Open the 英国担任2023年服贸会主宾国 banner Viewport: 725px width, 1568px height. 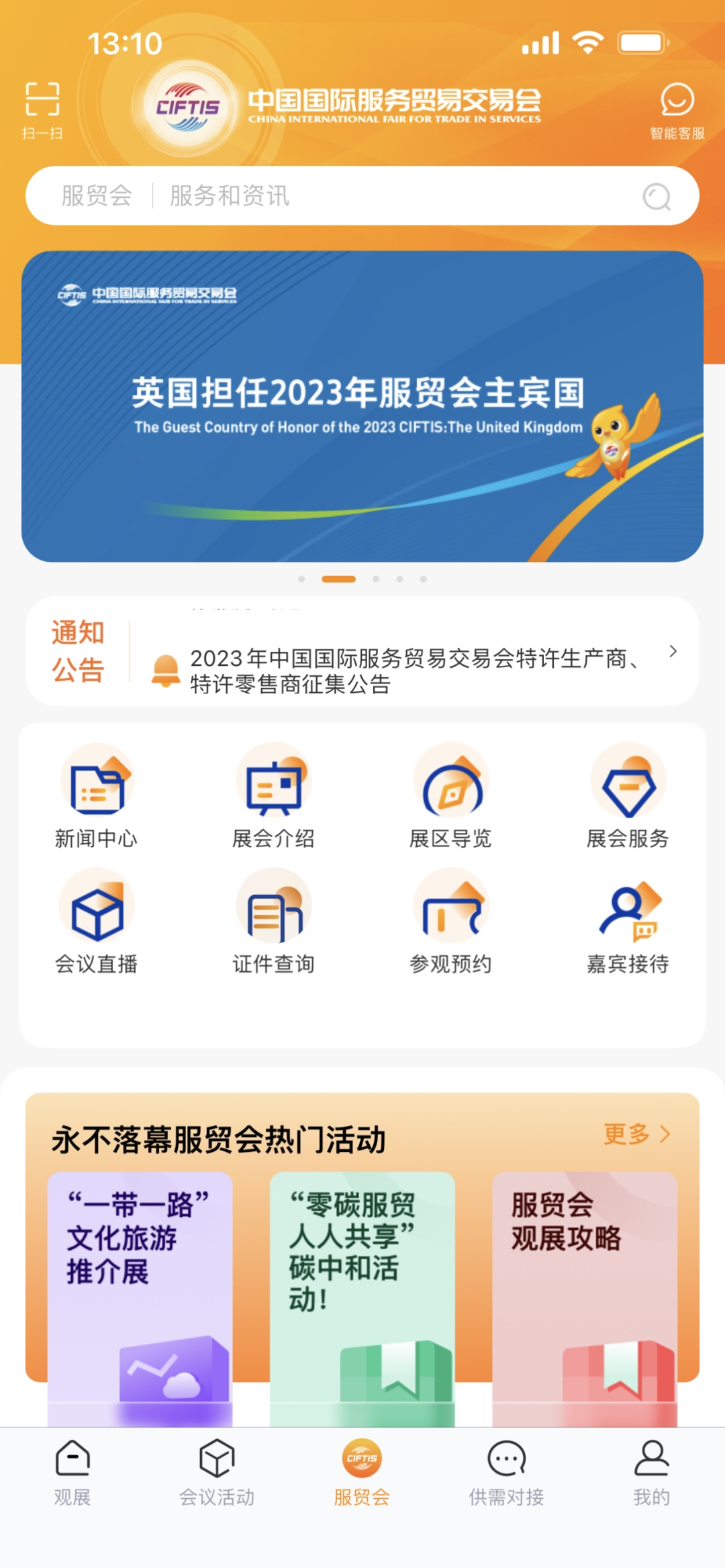[x=362, y=406]
